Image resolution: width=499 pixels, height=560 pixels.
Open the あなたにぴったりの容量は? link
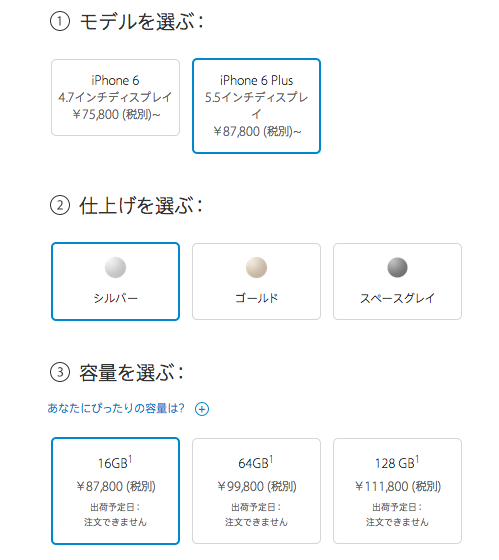116,408
